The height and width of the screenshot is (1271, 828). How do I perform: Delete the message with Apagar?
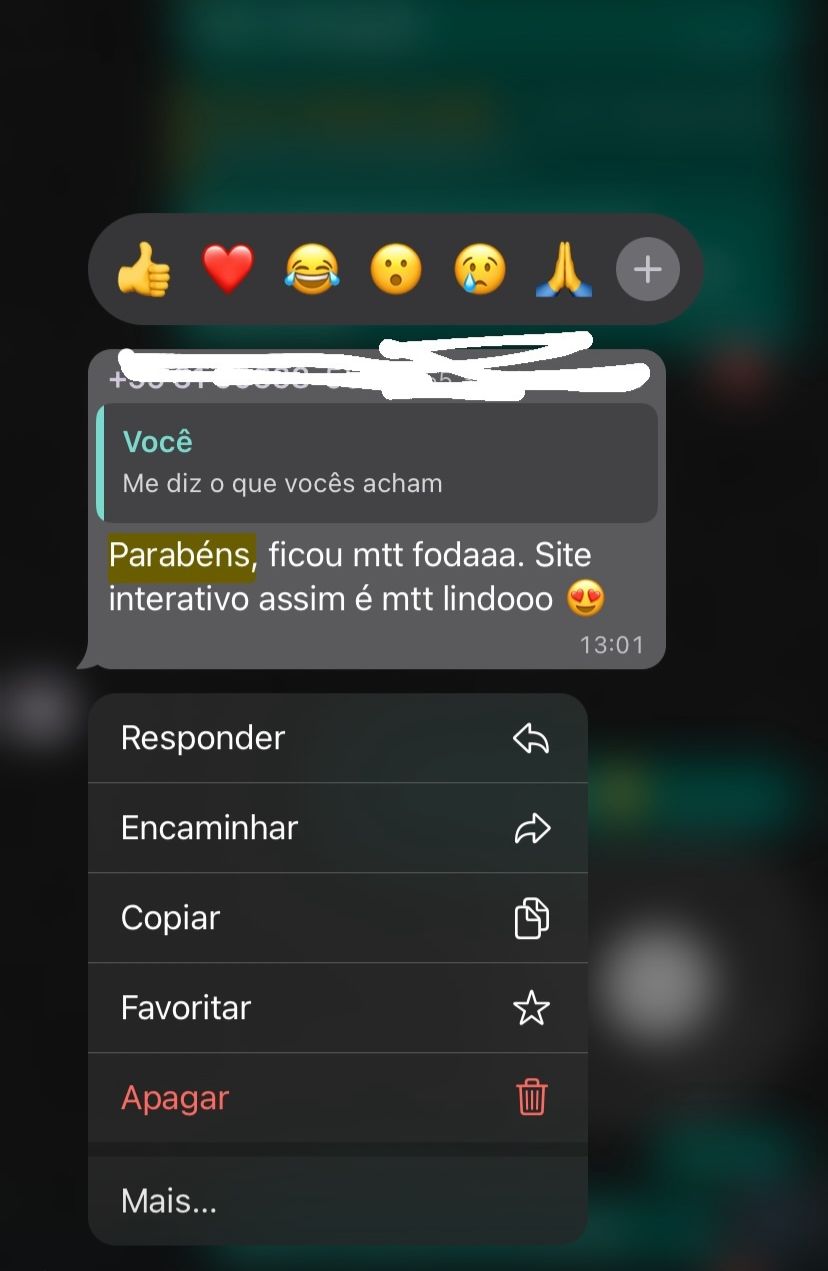click(x=337, y=1098)
